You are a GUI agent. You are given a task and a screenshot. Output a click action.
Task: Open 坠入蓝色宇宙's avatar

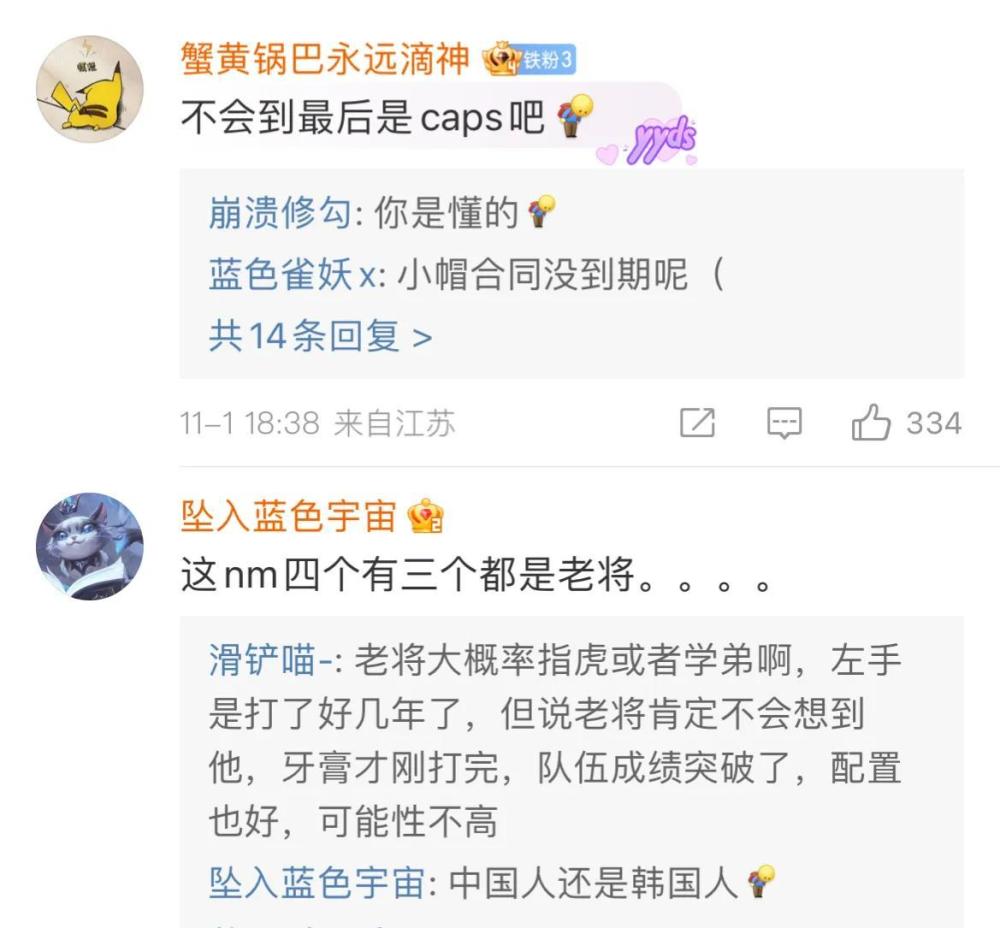click(90, 546)
